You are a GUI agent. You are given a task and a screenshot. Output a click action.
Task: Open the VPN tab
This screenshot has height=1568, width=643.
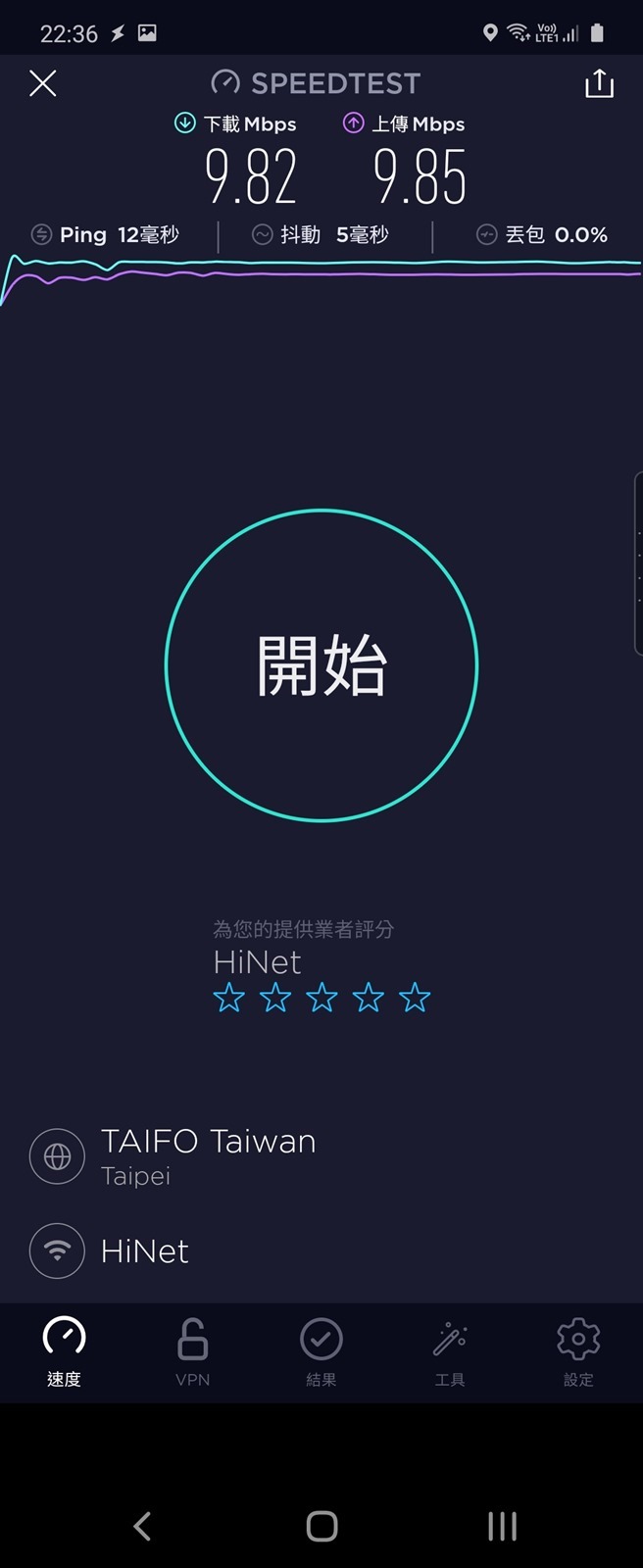pyautogui.click(x=193, y=1352)
